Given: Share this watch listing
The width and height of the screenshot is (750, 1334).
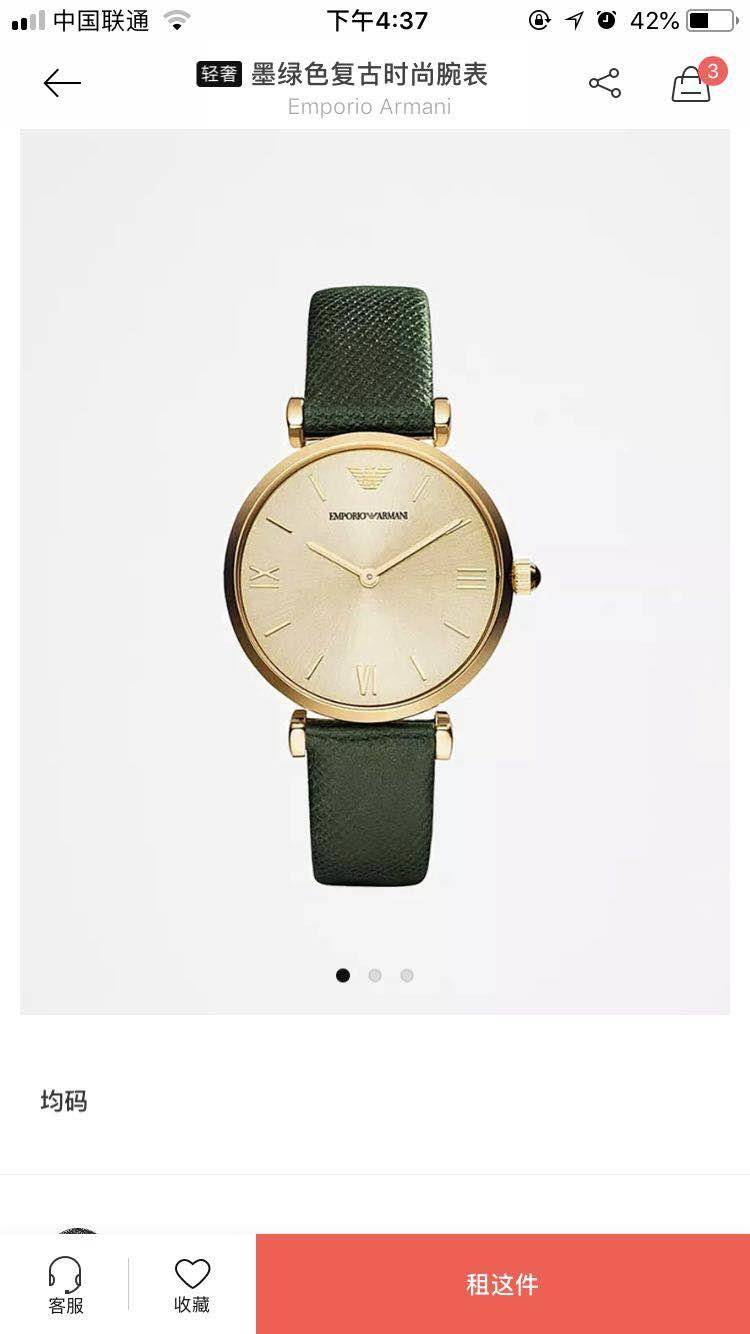Looking at the screenshot, I should (604, 83).
